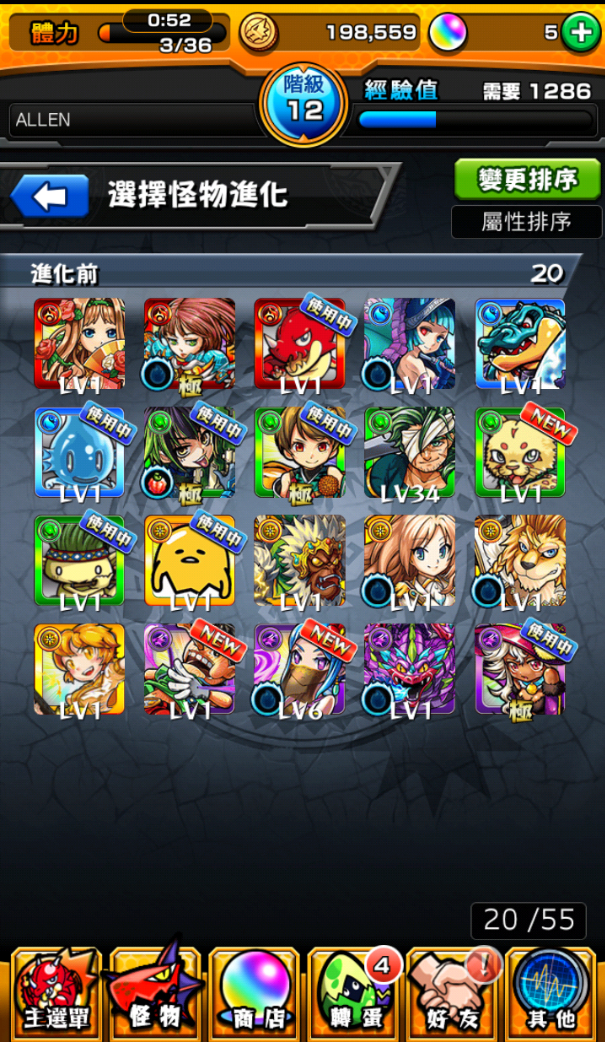
Task: Choose the NEW green-suited fighter monster
Action: [x=190, y=669]
